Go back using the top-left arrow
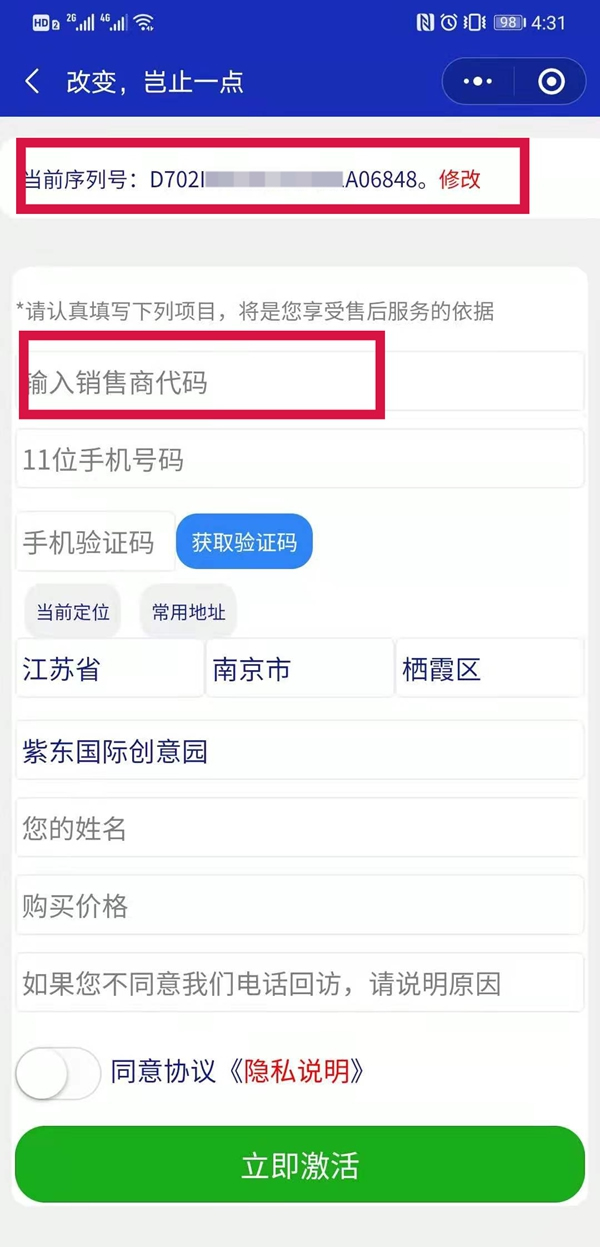 tap(33, 82)
